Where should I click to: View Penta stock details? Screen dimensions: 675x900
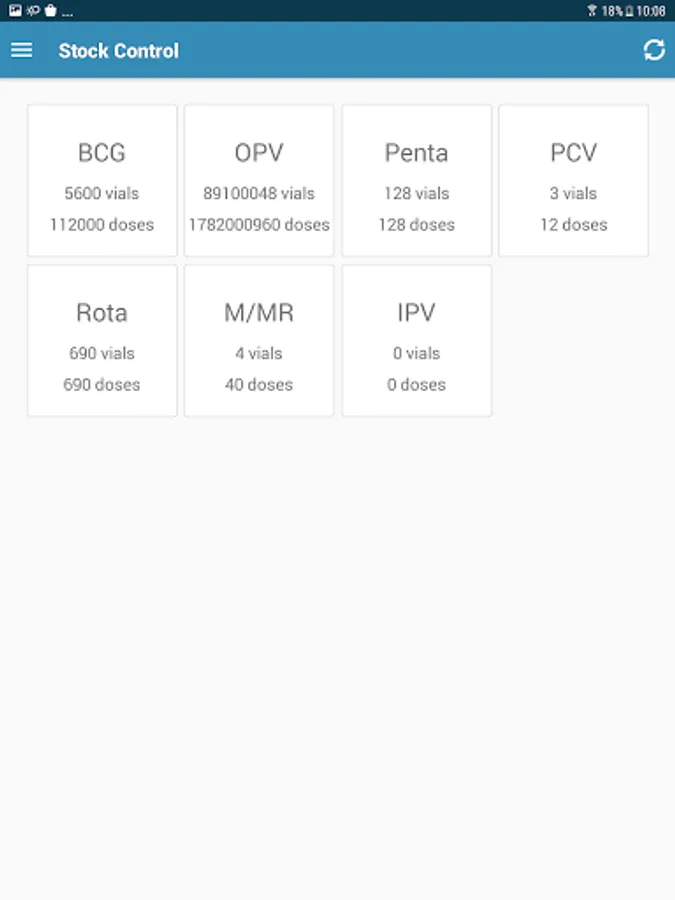click(416, 181)
